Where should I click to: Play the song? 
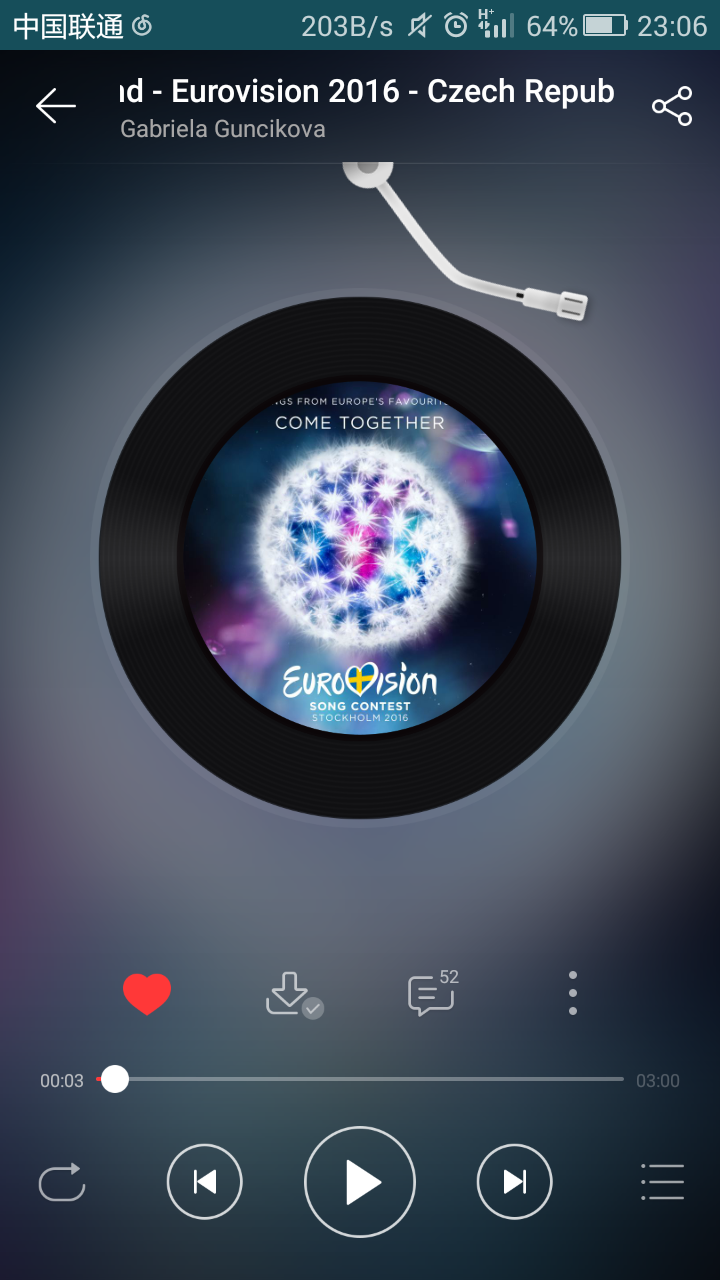(360, 1182)
